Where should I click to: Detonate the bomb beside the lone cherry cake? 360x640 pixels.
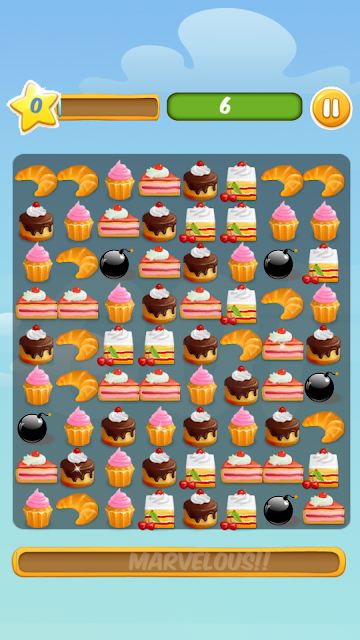(281, 264)
